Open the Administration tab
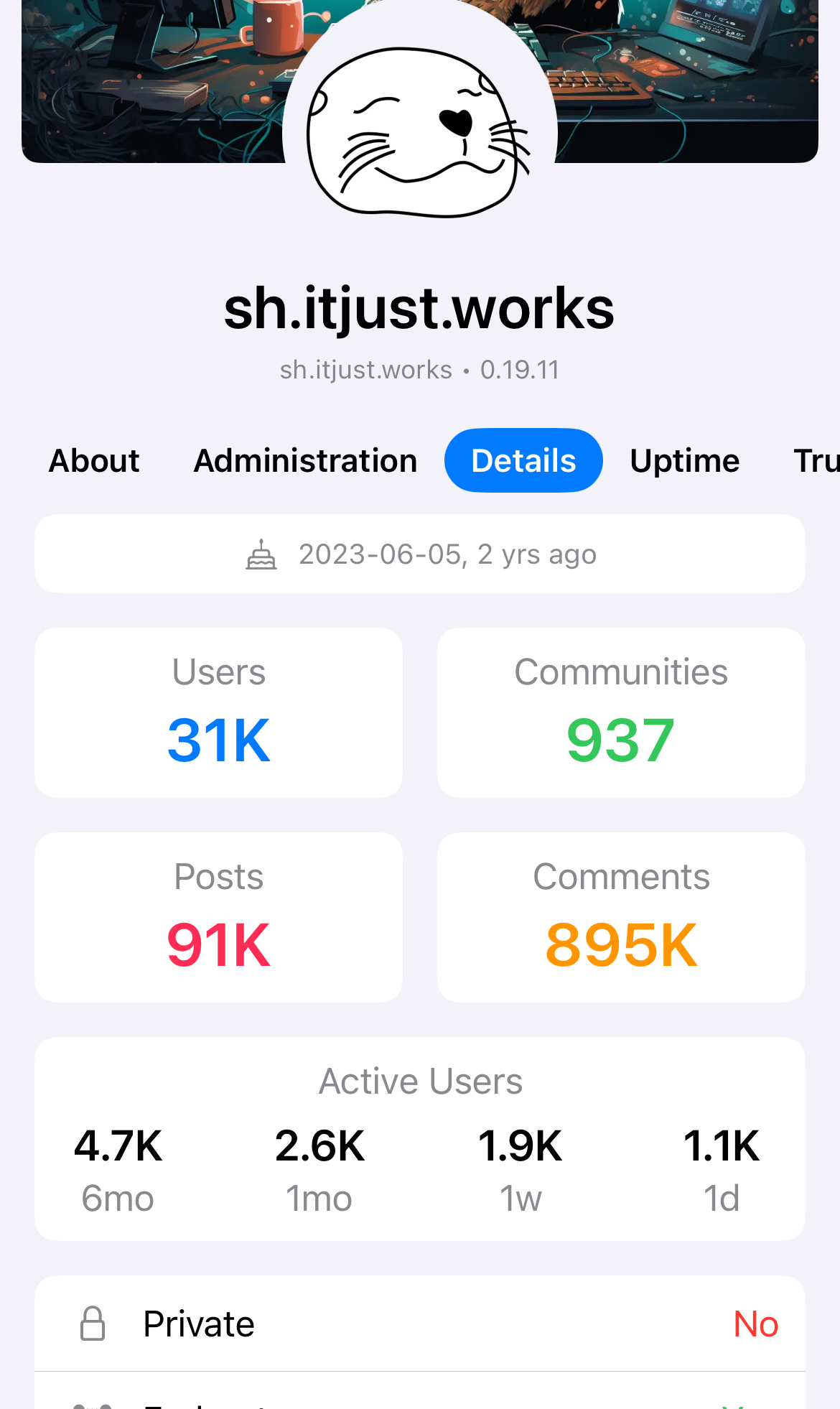Viewport: 840px width, 1409px height. pos(306,461)
